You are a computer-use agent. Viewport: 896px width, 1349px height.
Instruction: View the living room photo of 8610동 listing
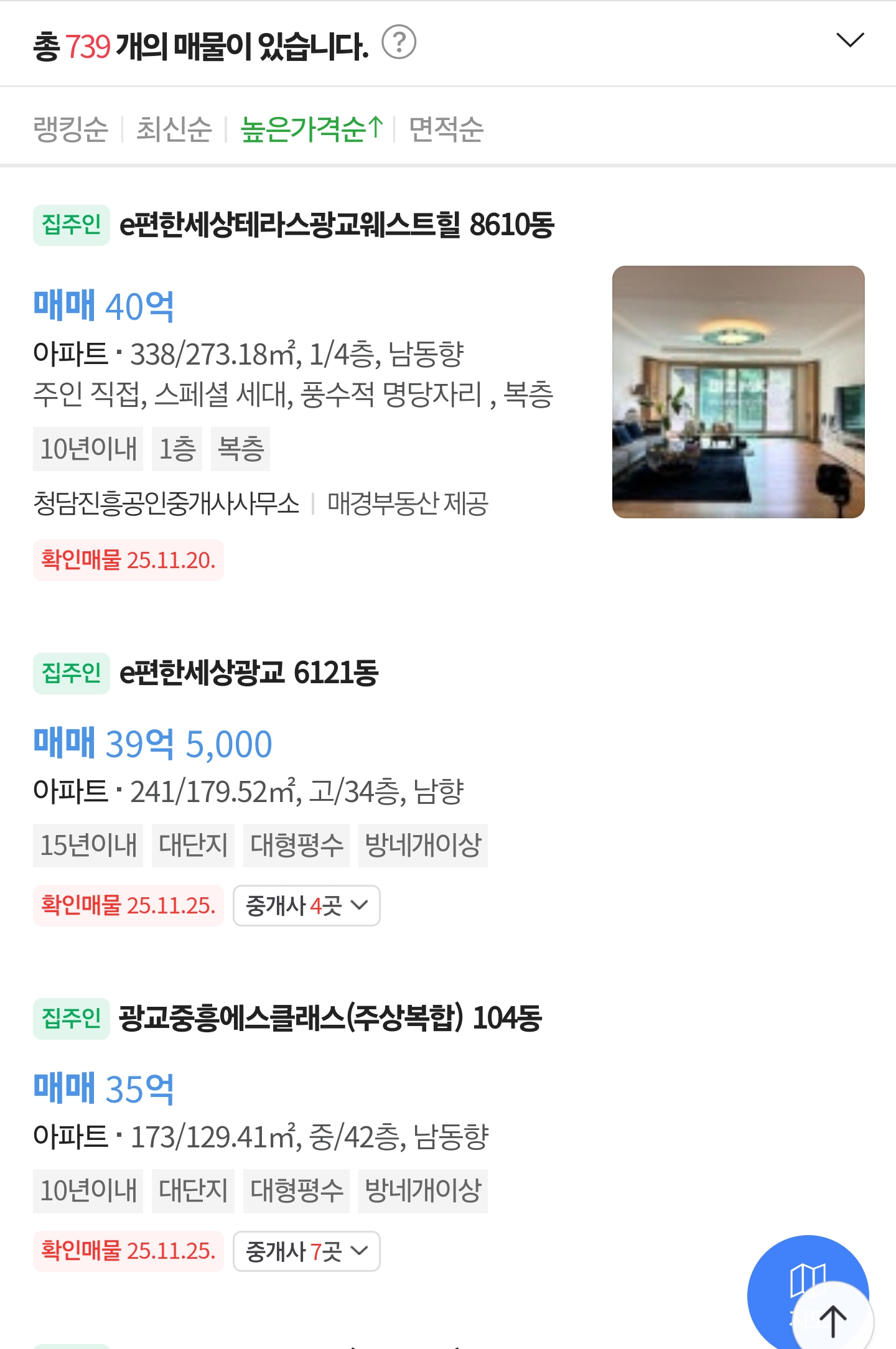tap(738, 392)
